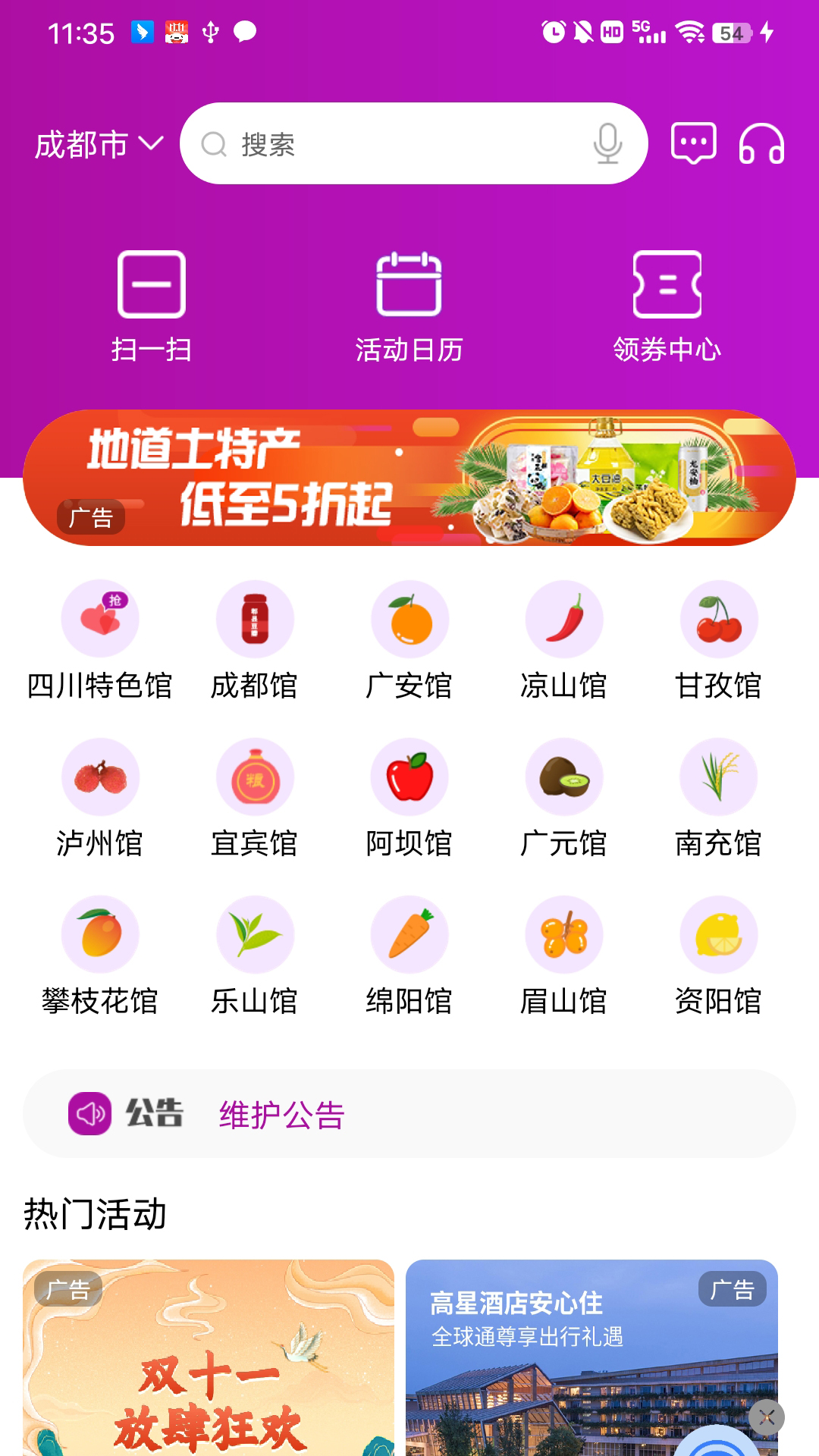Open 四川特色馆
819x1456 pixels.
[x=100, y=641]
